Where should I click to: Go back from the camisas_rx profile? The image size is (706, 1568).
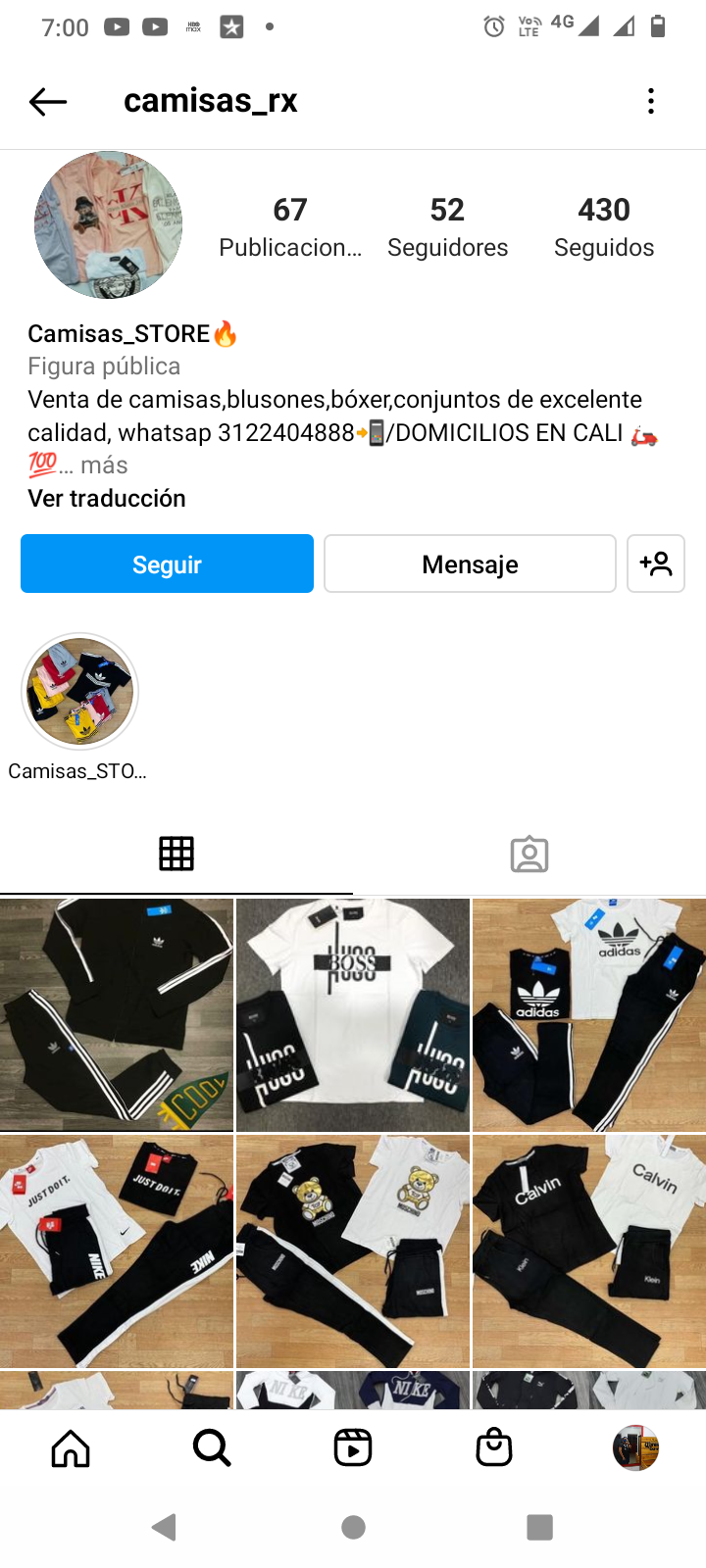(47, 101)
